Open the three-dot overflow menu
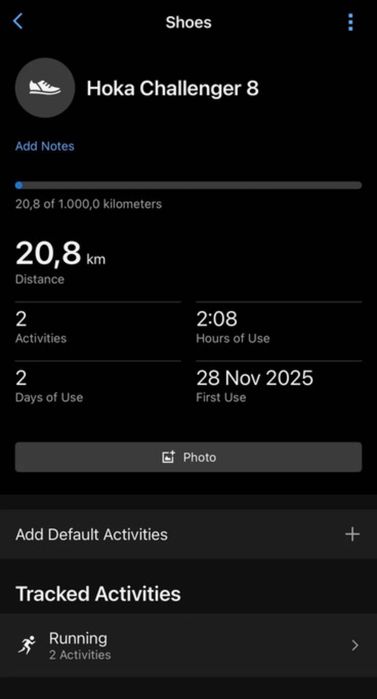Viewport: 377px width, 699px height. click(x=350, y=22)
